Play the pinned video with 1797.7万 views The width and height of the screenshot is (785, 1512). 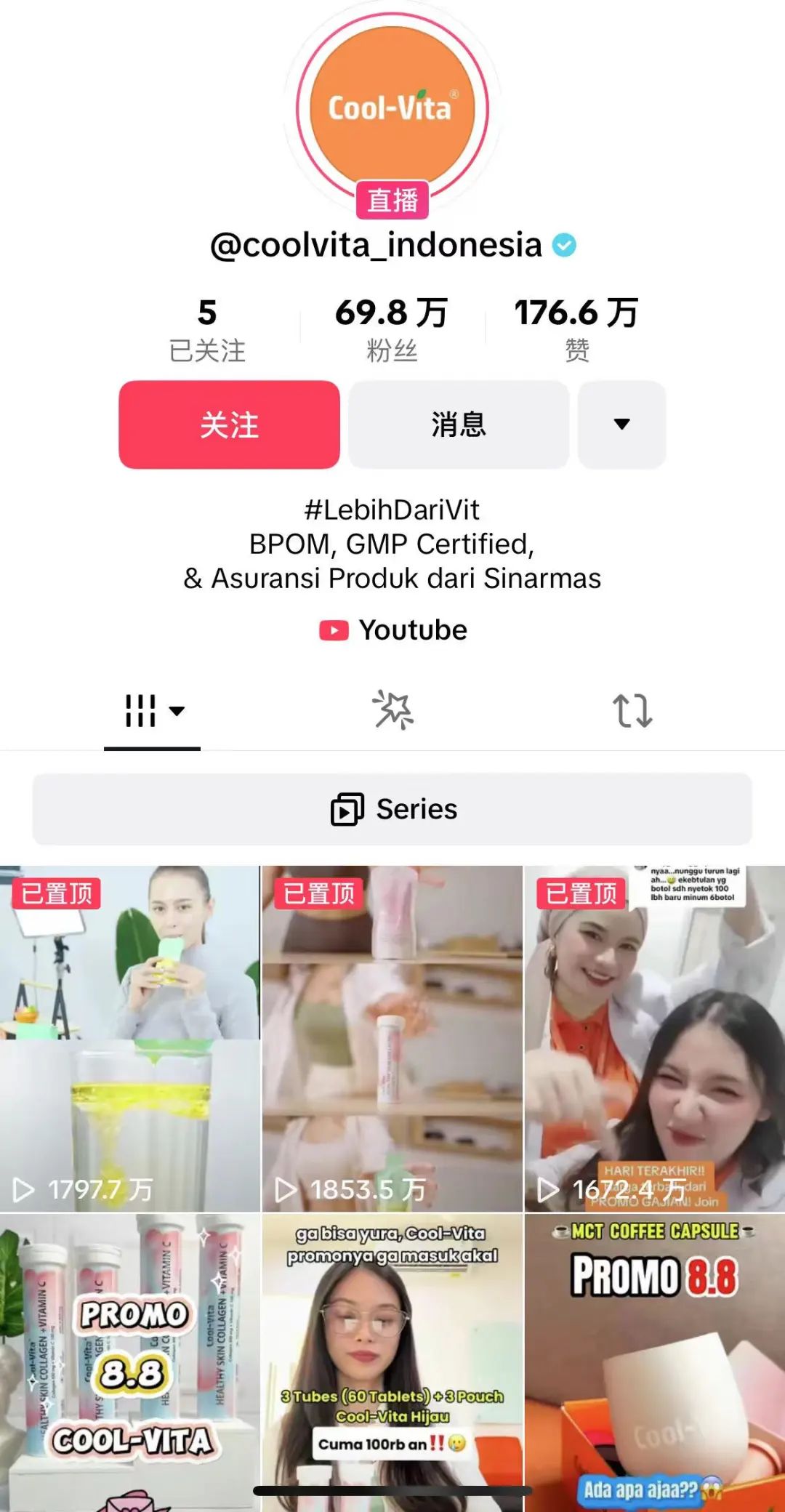pyautogui.click(x=129, y=1038)
